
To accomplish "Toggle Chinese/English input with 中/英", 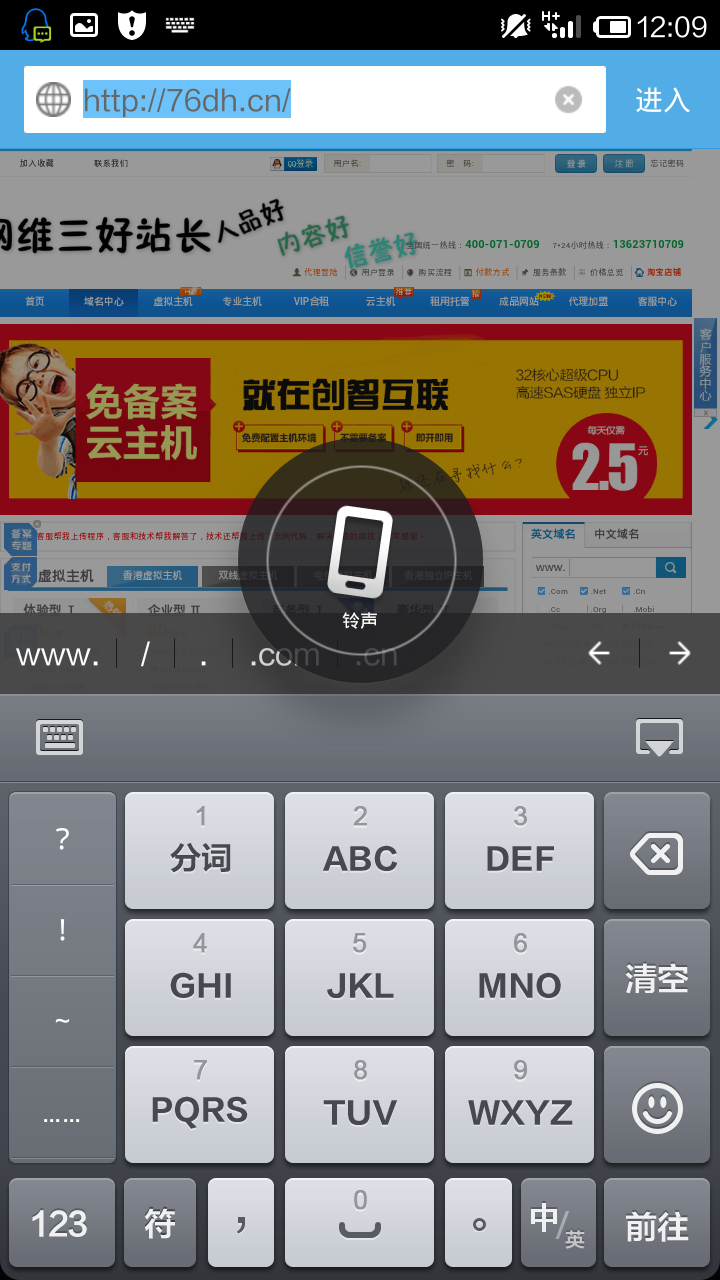I will point(557,1223).
